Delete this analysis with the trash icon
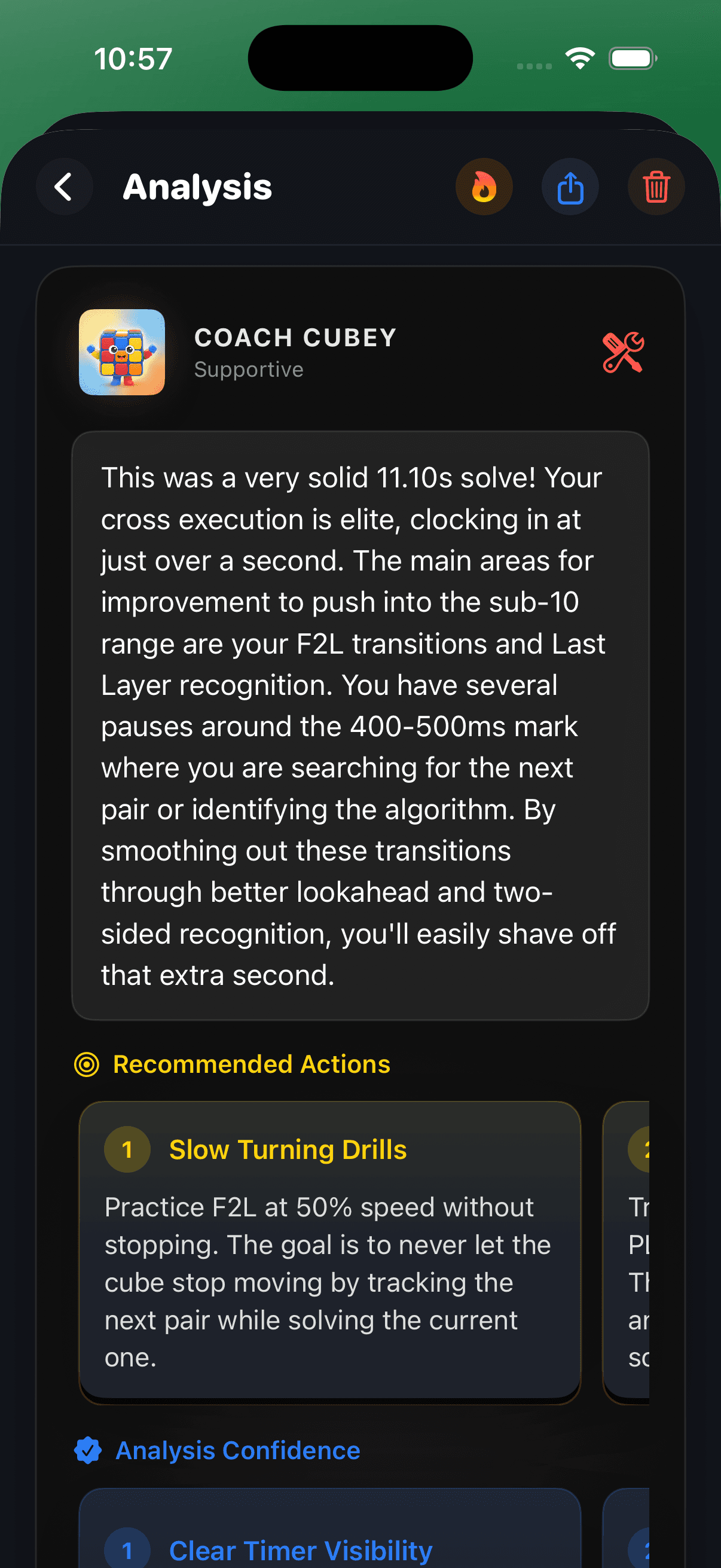The image size is (721, 1568). [656, 187]
